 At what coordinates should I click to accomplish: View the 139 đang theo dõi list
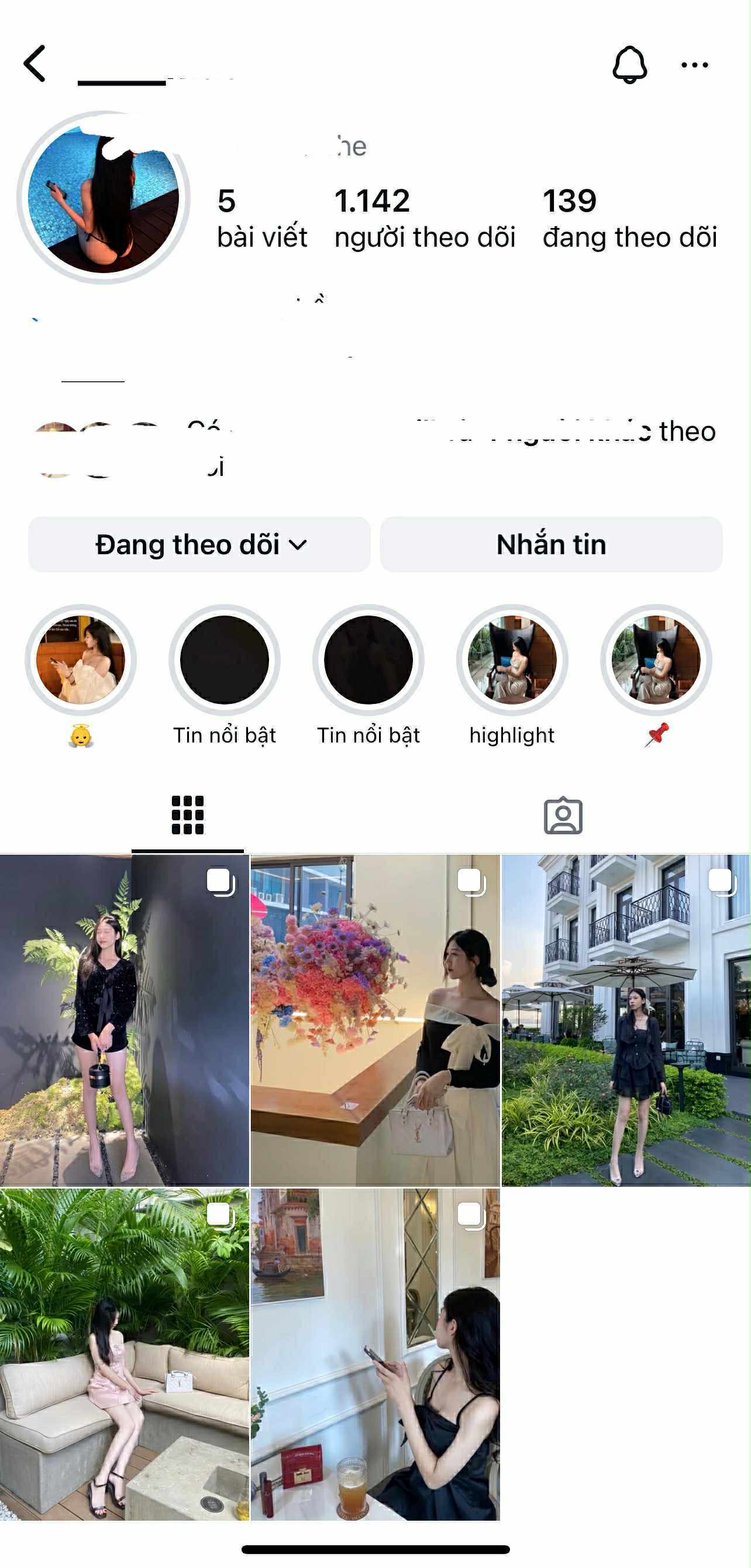pyautogui.click(x=629, y=218)
